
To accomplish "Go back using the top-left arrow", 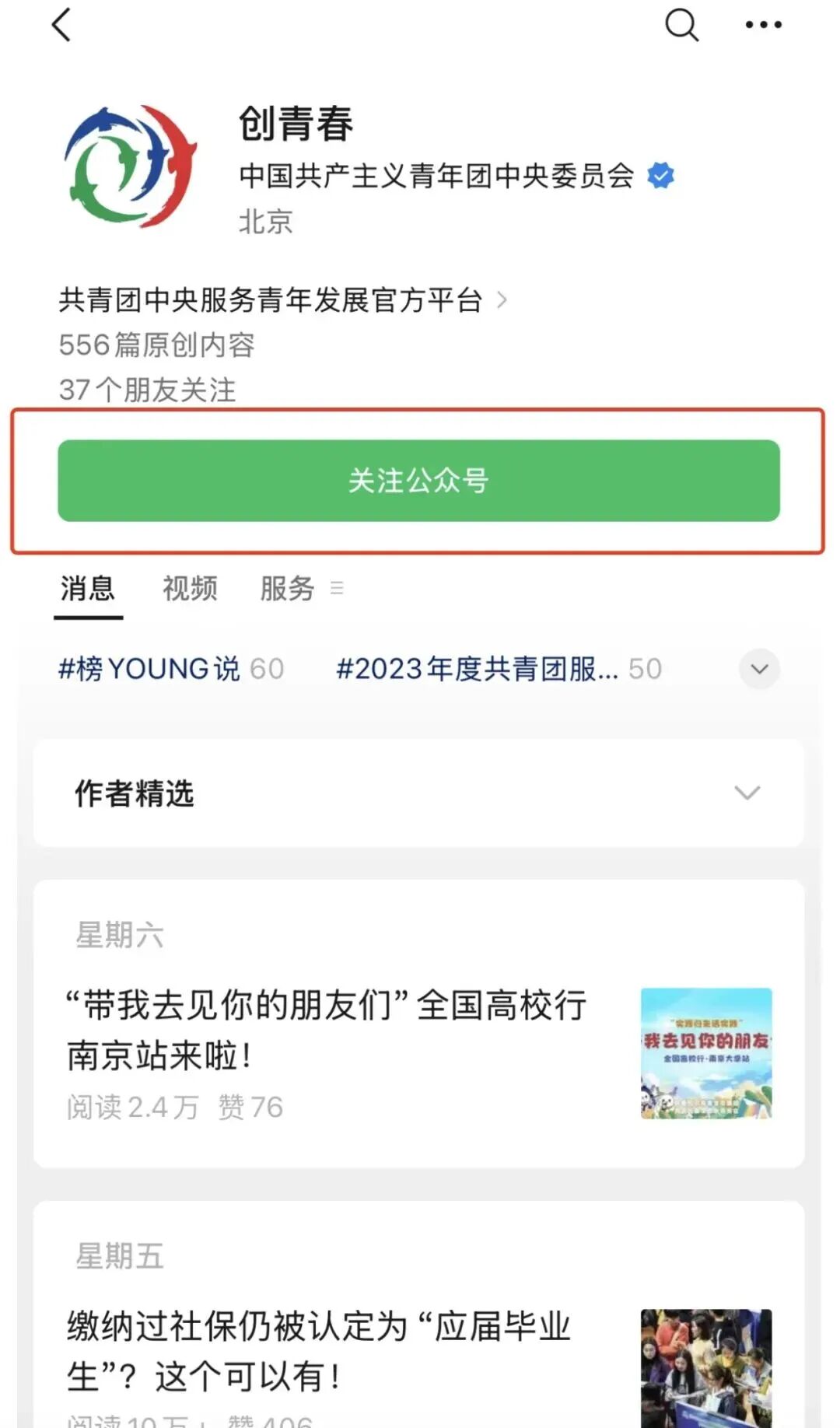I will (61, 25).
